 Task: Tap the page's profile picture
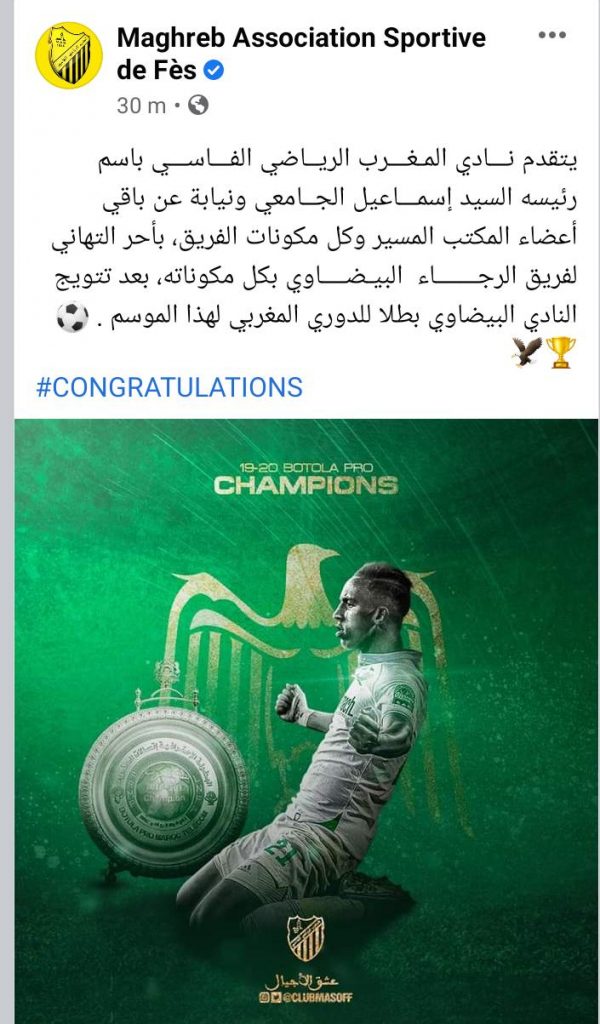tap(69, 56)
